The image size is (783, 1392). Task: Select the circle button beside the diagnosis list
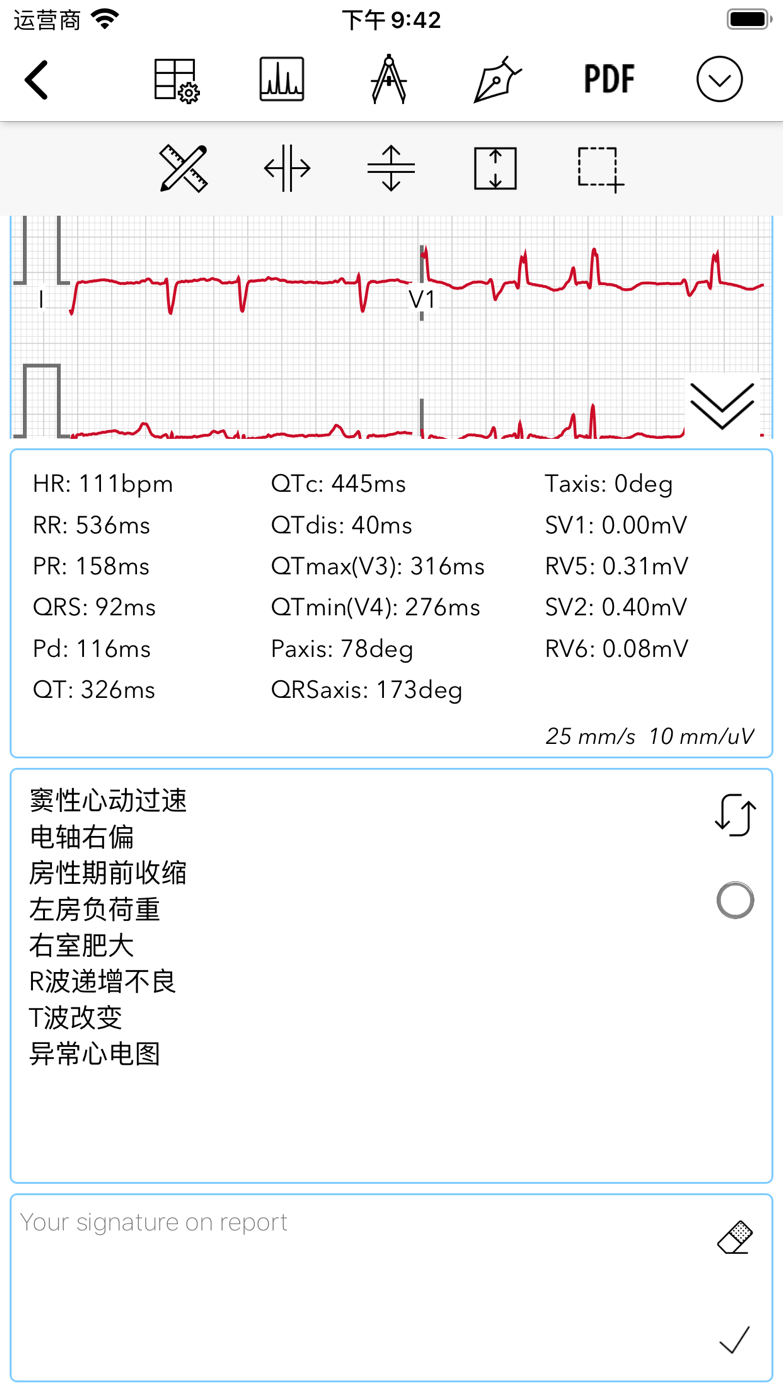click(x=735, y=901)
